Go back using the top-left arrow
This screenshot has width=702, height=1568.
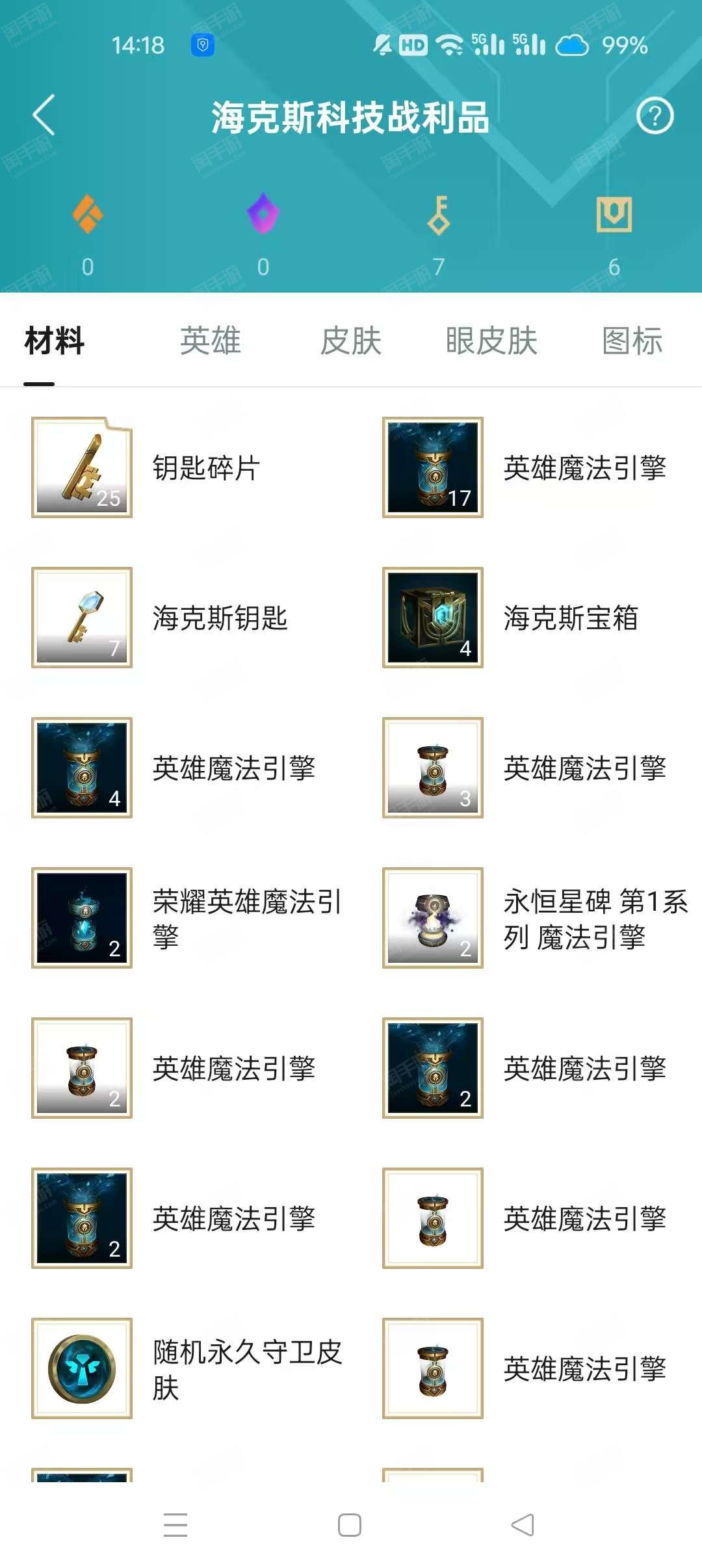44,116
